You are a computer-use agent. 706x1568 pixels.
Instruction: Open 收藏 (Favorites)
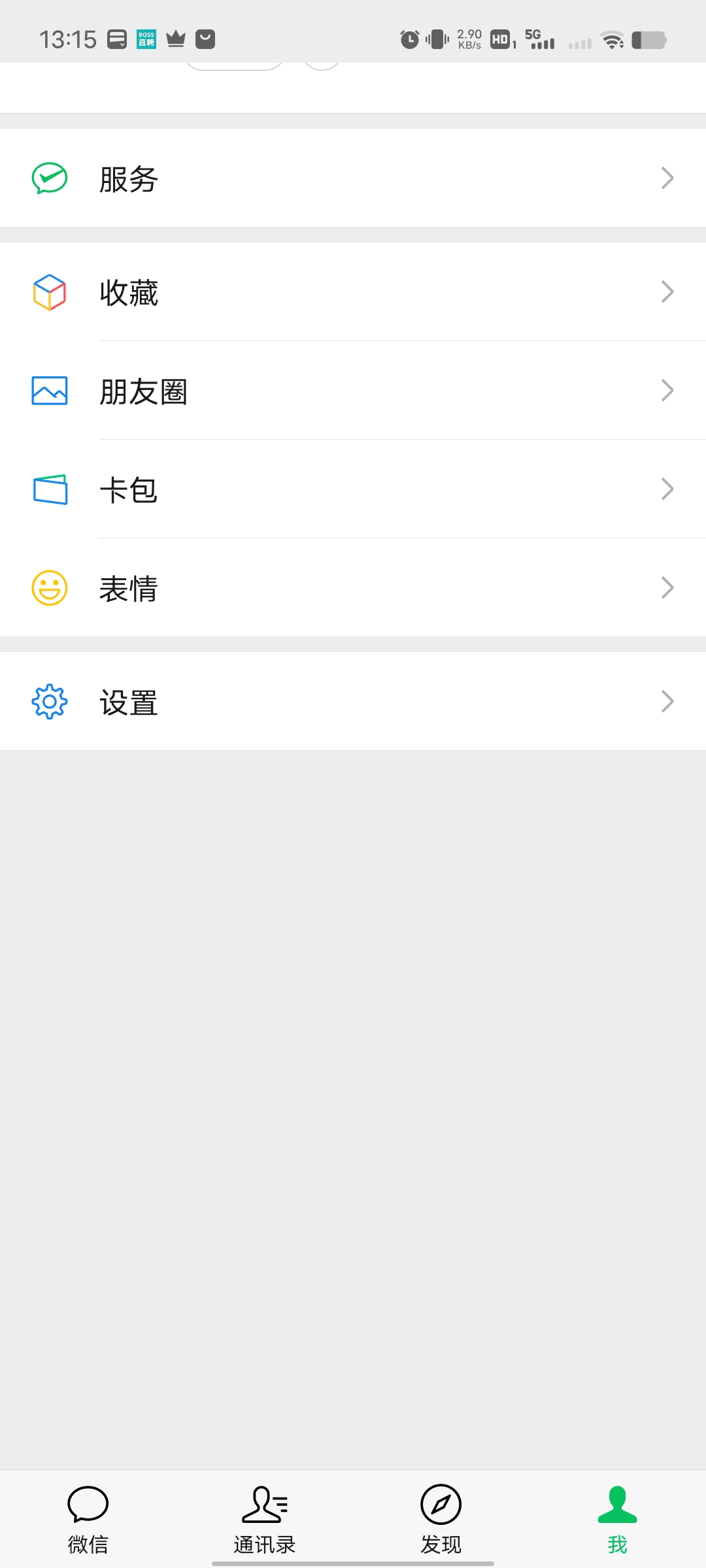353,291
